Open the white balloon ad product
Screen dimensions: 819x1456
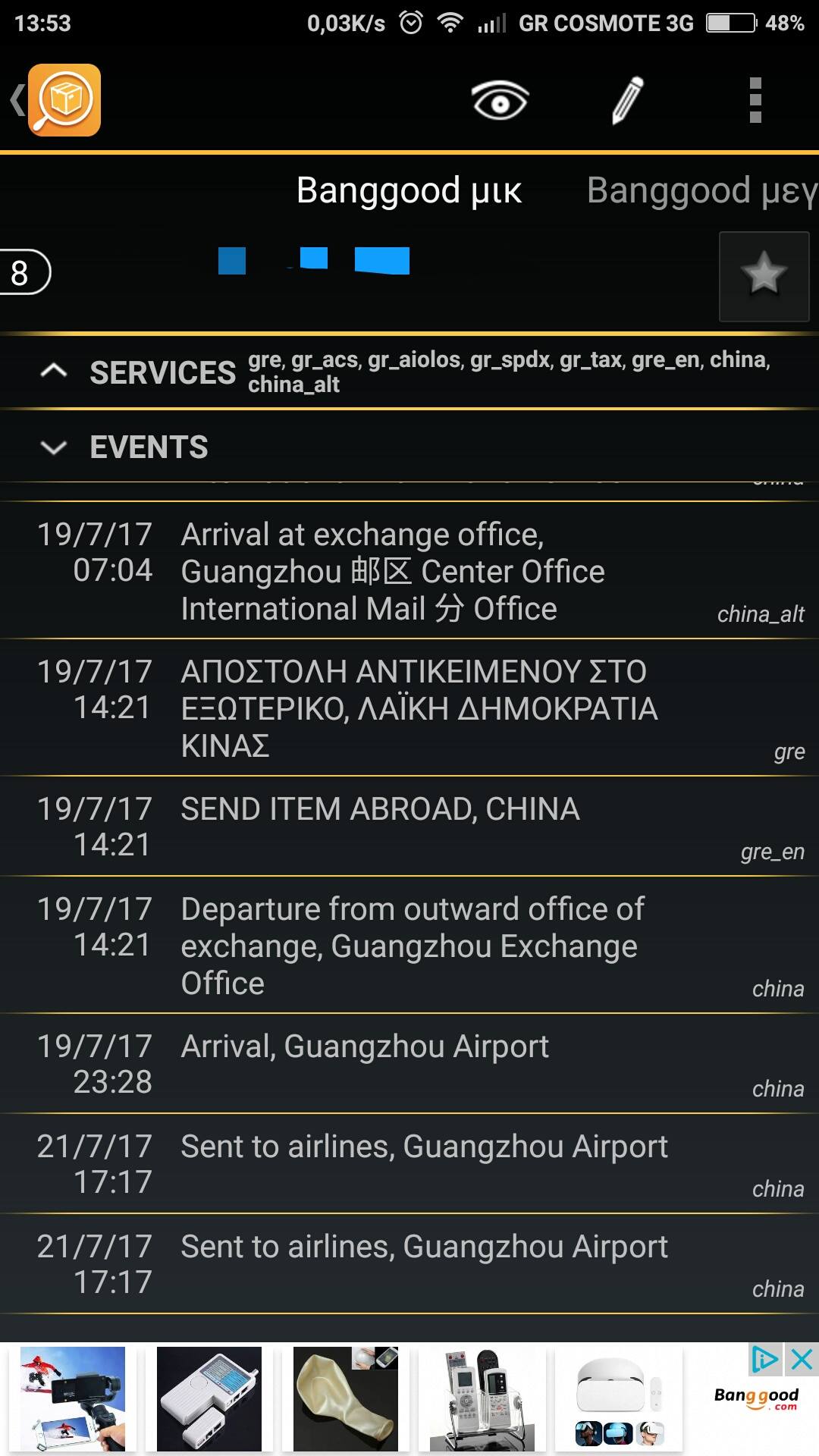click(x=345, y=1398)
